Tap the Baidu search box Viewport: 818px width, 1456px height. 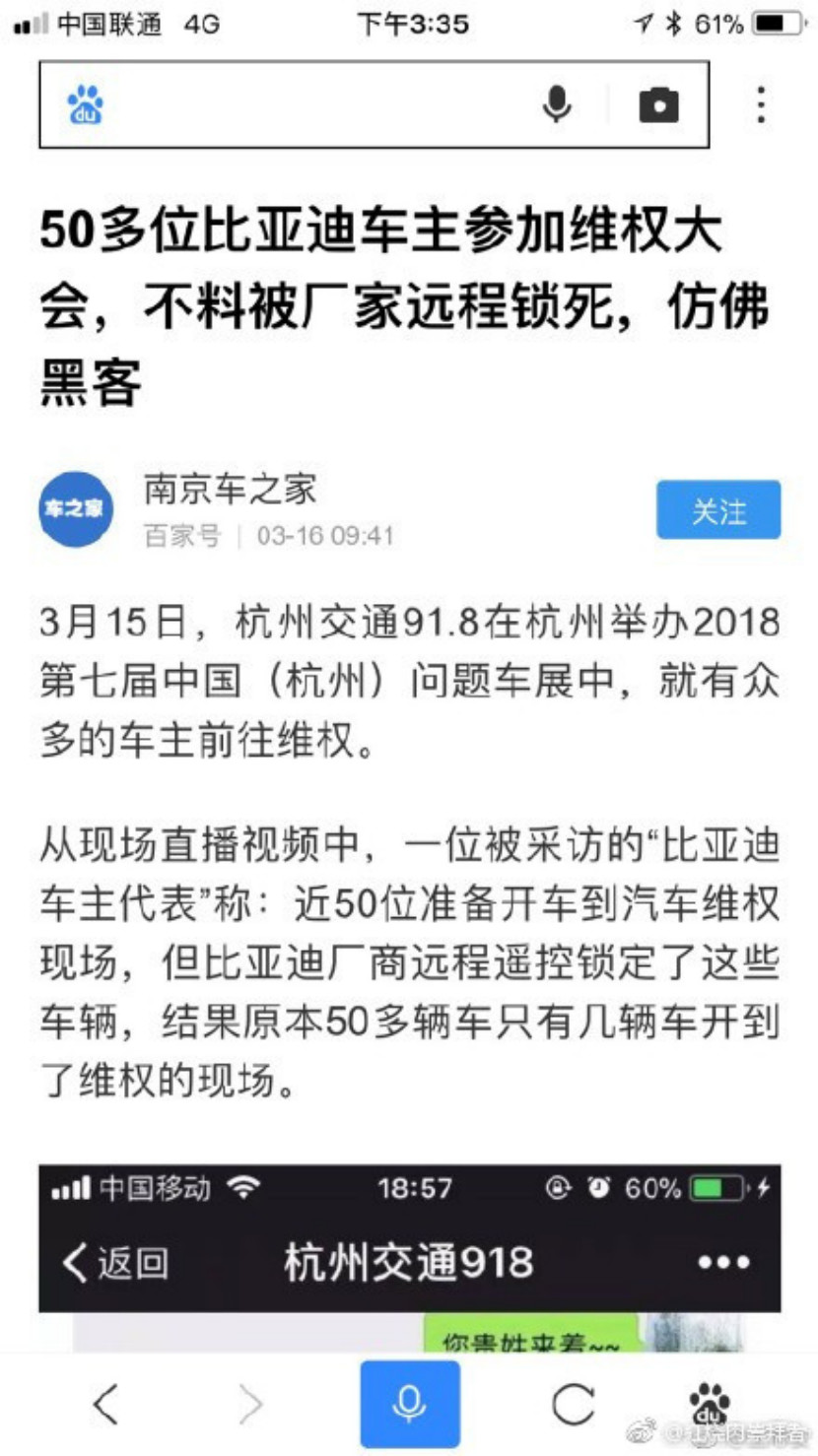coord(306,104)
